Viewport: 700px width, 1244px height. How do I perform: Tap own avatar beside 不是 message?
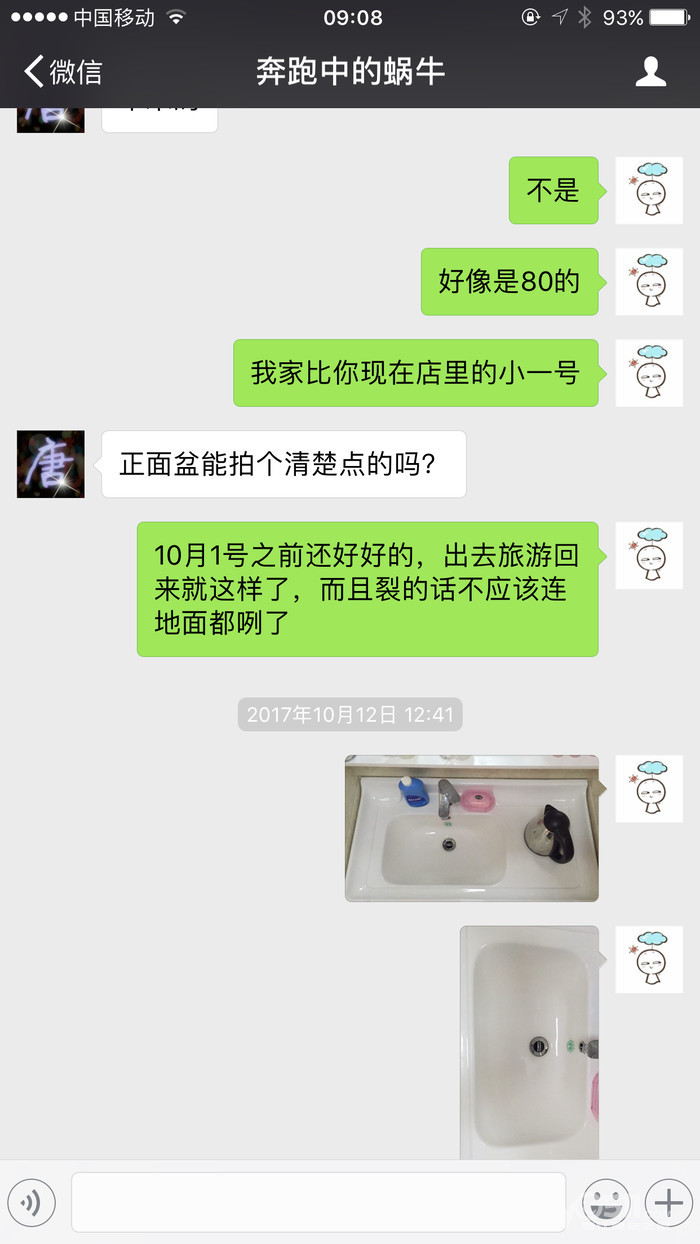[x=649, y=190]
